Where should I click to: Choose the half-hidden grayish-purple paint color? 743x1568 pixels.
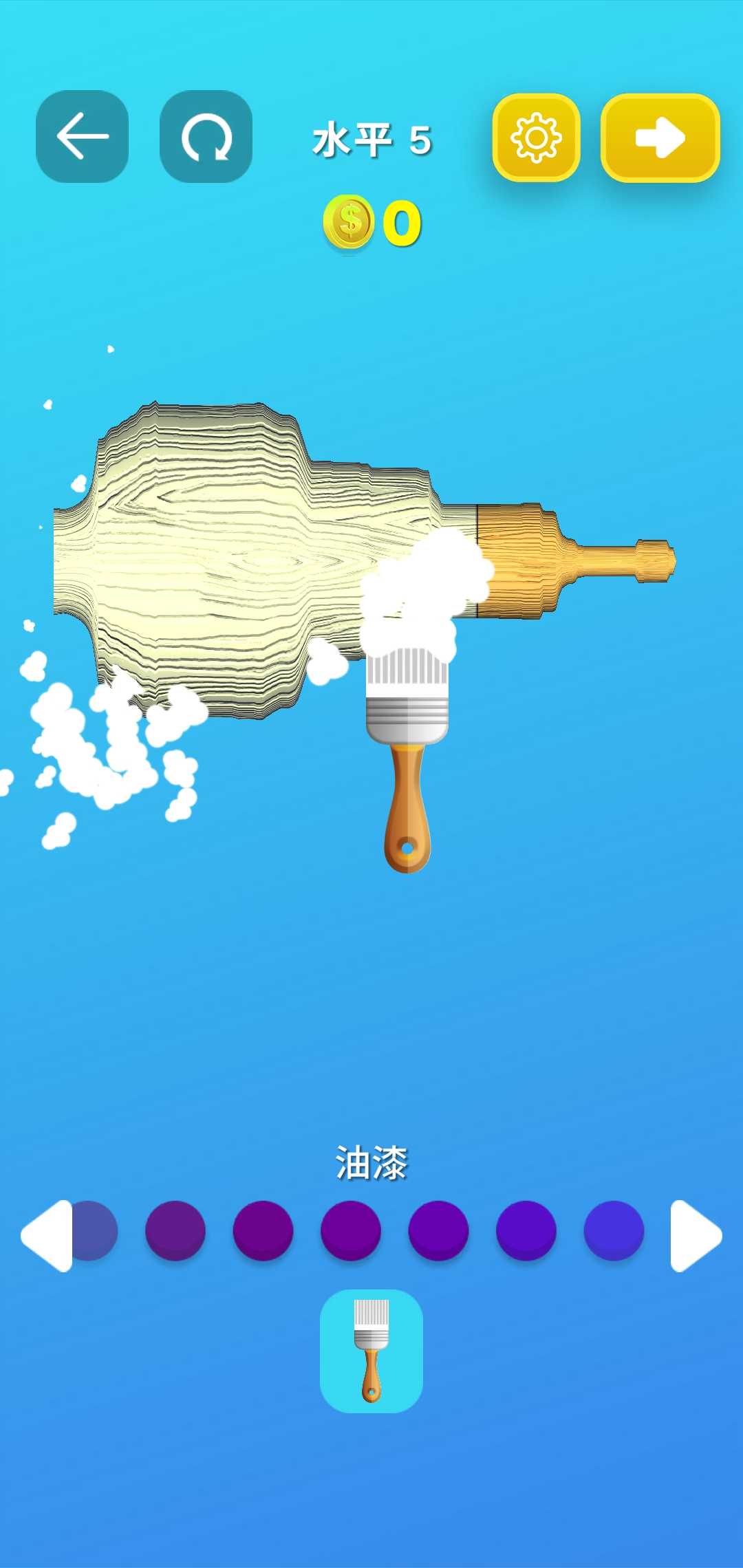pos(95,1230)
